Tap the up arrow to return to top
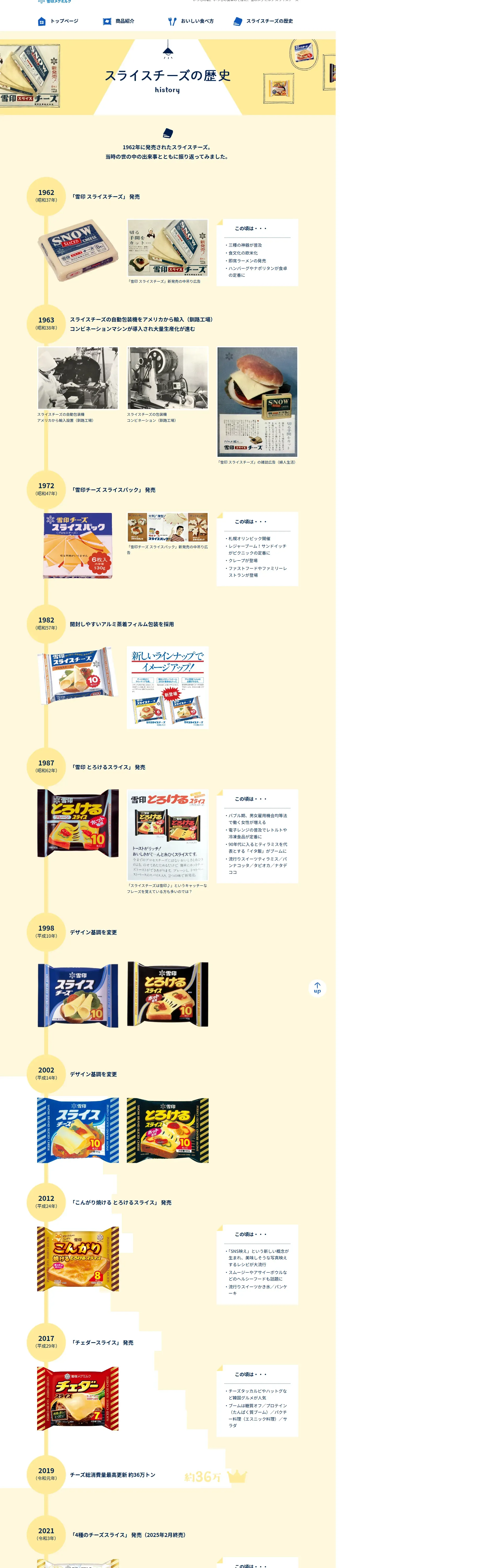 (x=317, y=987)
